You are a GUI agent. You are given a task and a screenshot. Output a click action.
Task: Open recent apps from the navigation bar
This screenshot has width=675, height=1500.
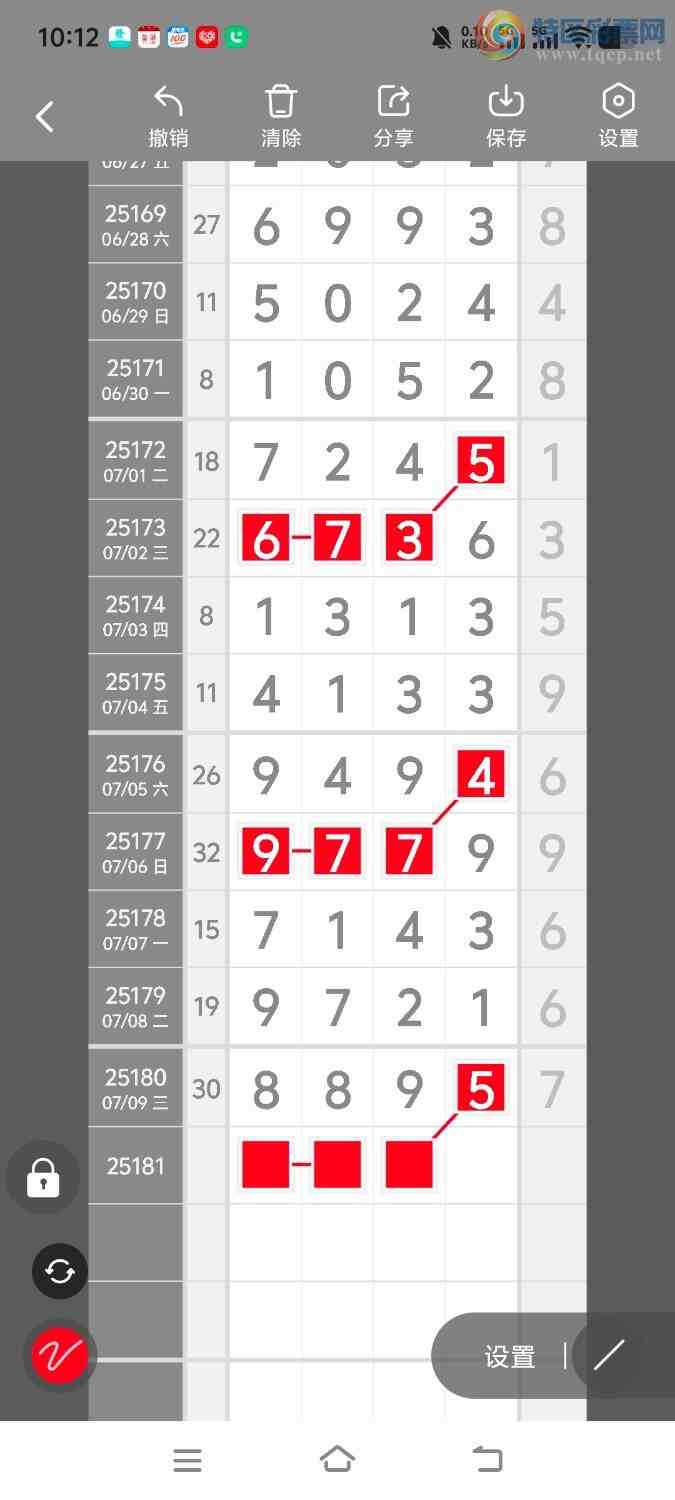187,1460
